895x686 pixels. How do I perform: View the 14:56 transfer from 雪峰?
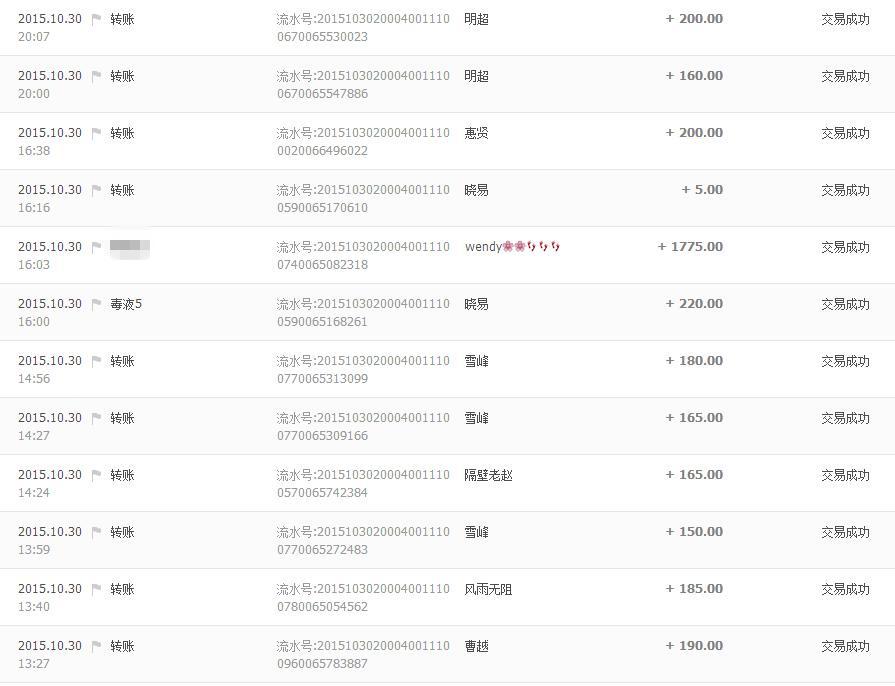[122, 361]
